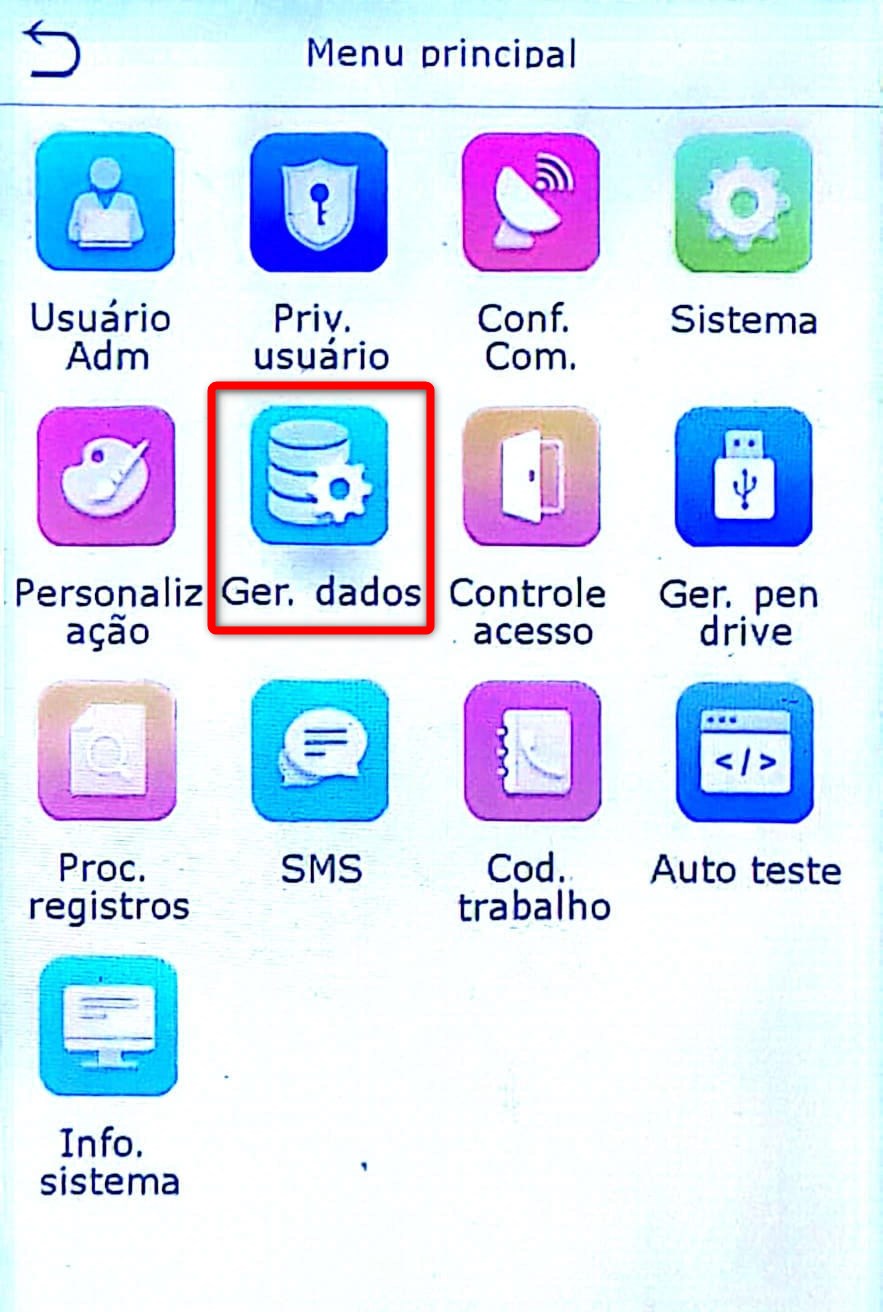Open Usuário Adm menu
The height and width of the screenshot is (1312, 883).
[105, 202]
